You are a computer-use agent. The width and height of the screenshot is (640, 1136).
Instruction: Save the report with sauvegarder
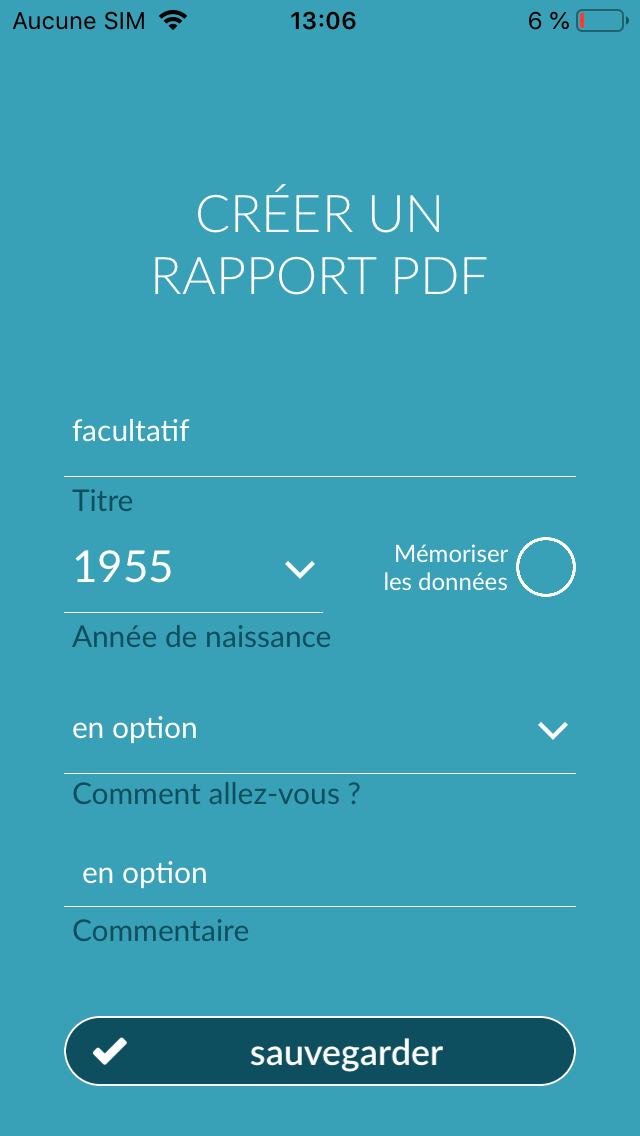[320, 1051]
